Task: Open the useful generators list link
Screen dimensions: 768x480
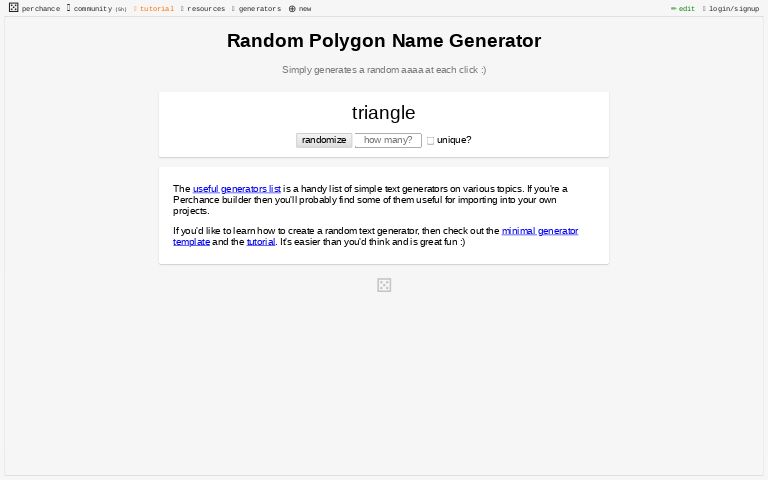Action: point(236,188)
